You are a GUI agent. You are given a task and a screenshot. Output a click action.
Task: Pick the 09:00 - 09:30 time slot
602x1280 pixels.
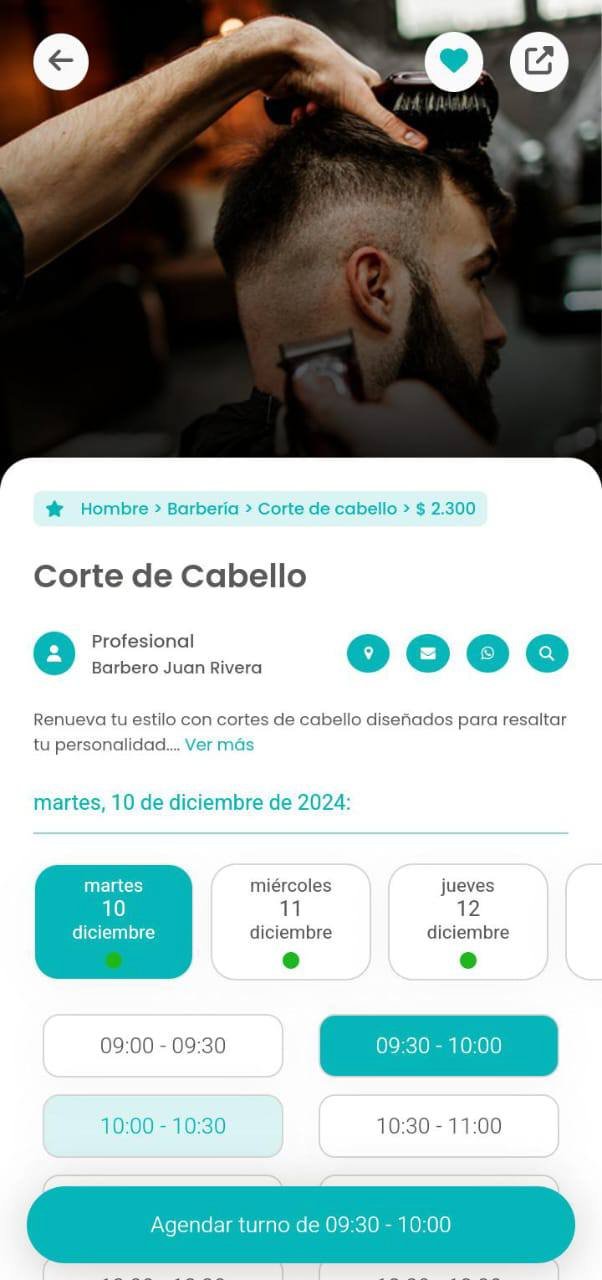tap(163, 1046)
